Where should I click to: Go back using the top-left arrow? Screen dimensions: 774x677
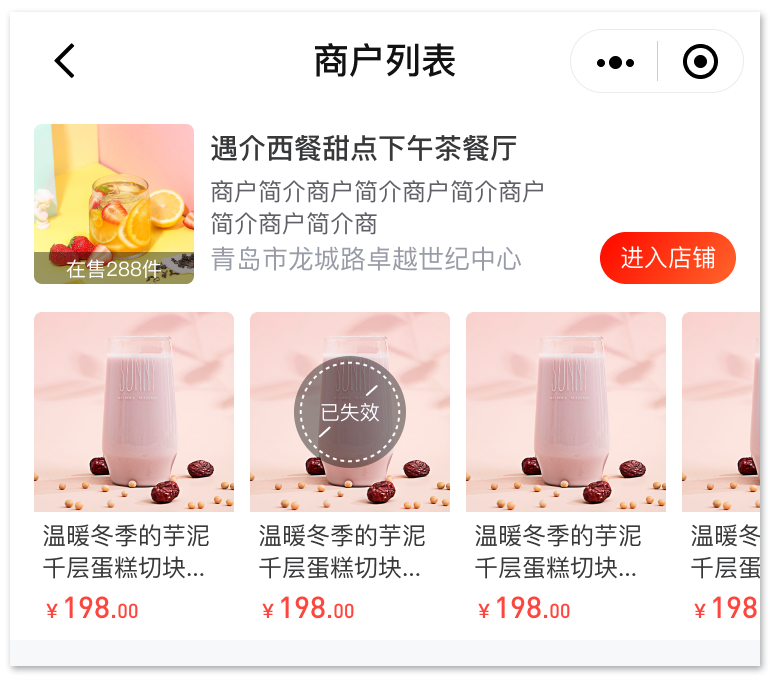point(65,62)
